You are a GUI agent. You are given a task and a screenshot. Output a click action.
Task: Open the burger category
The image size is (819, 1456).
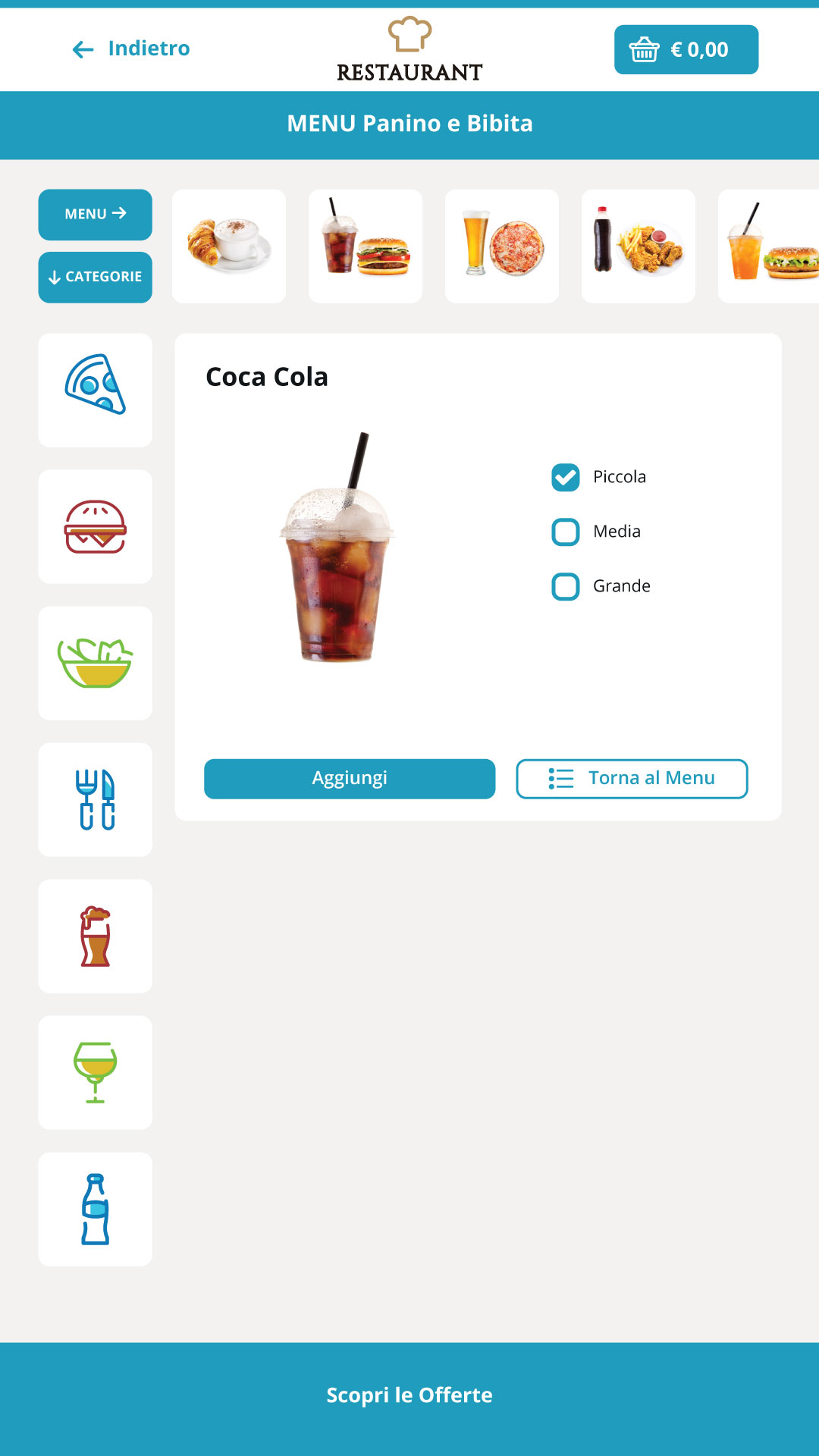click(95, 527)
